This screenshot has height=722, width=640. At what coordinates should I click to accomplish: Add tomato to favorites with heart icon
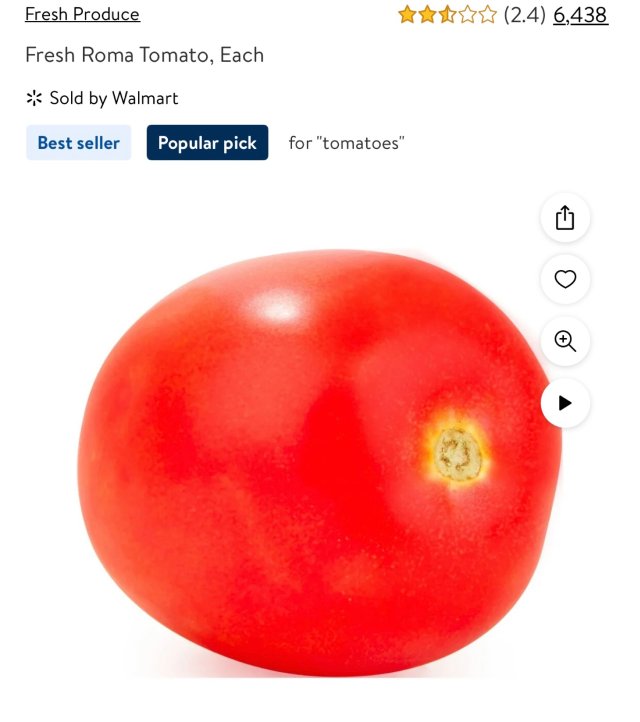point(565,280)
